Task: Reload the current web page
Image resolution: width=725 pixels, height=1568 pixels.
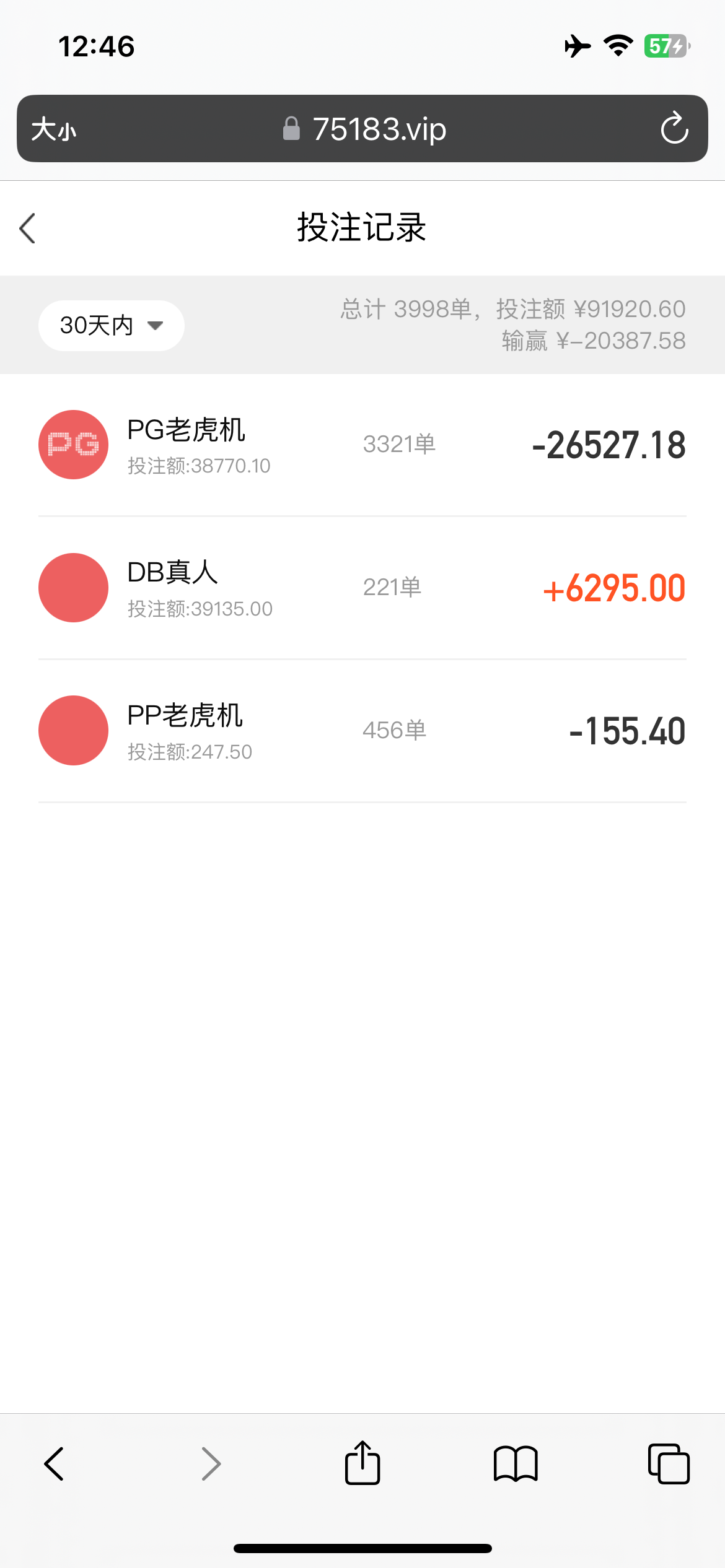Action: (674, 129)
